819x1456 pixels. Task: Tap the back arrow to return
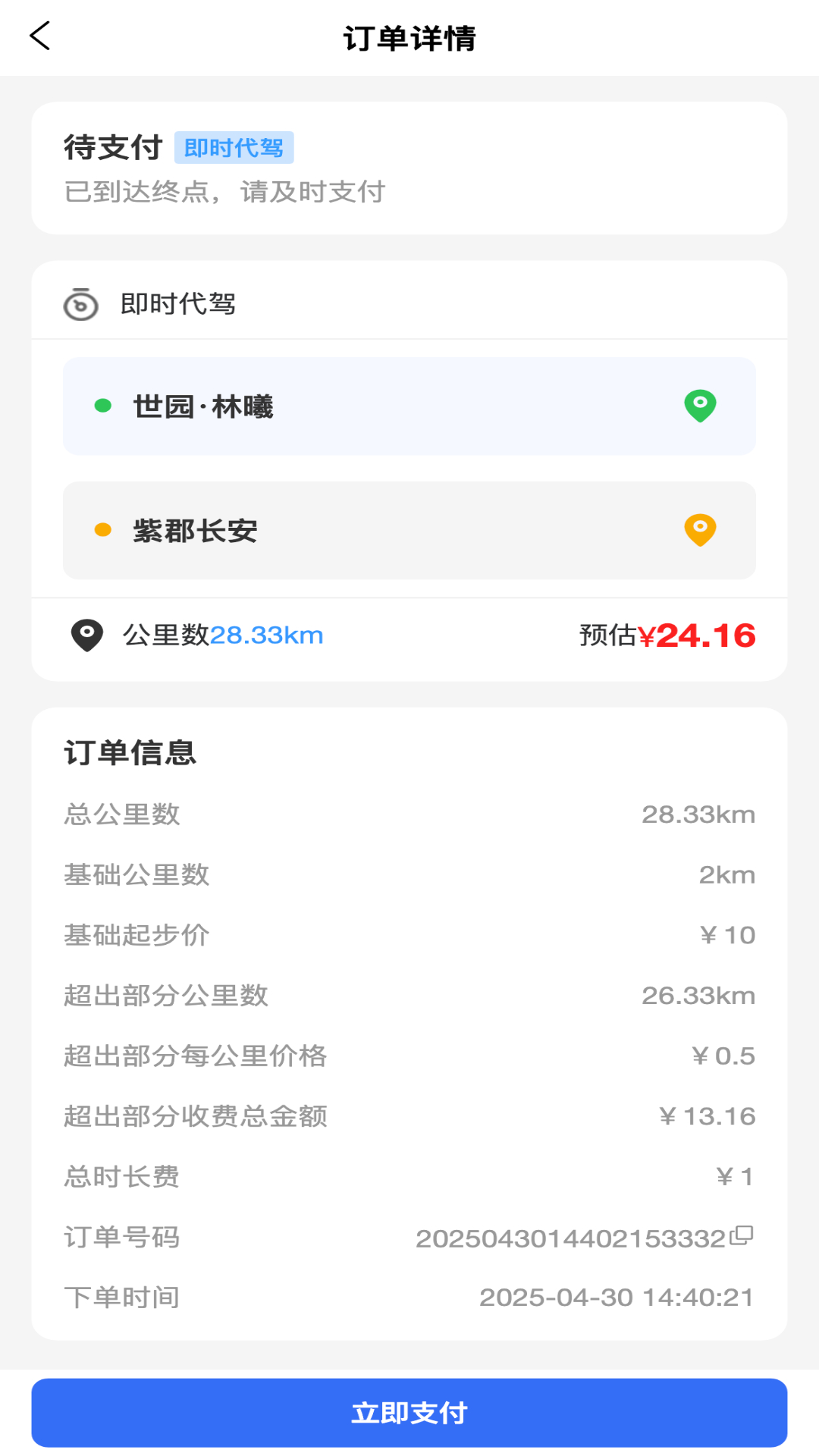(x=41, y=36)
